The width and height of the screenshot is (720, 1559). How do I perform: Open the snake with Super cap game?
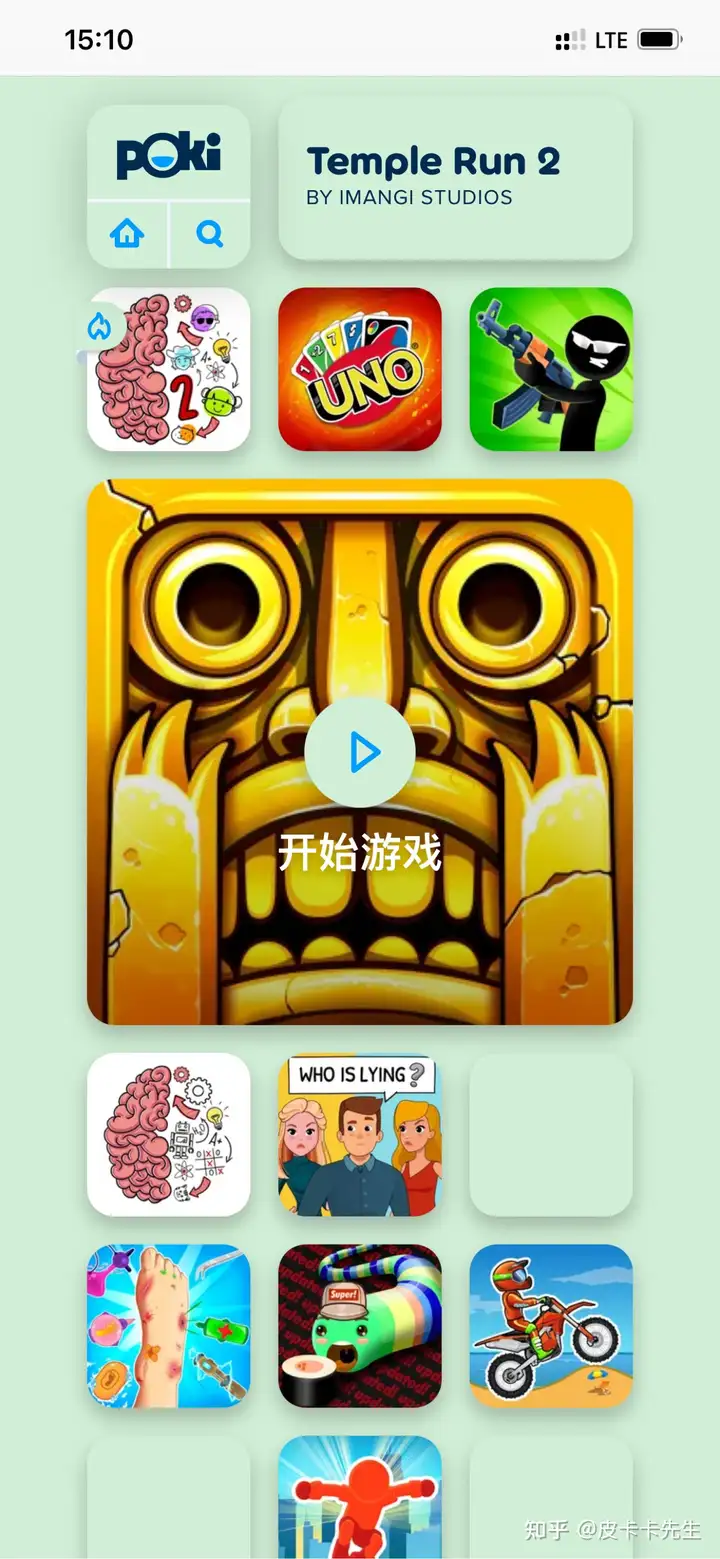[359, 1326]
